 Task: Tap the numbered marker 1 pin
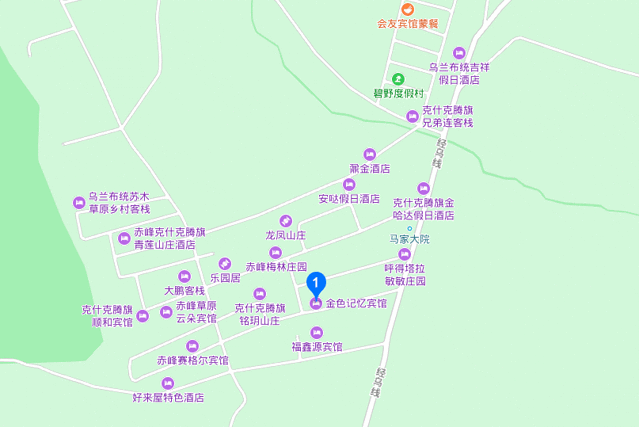316,284
